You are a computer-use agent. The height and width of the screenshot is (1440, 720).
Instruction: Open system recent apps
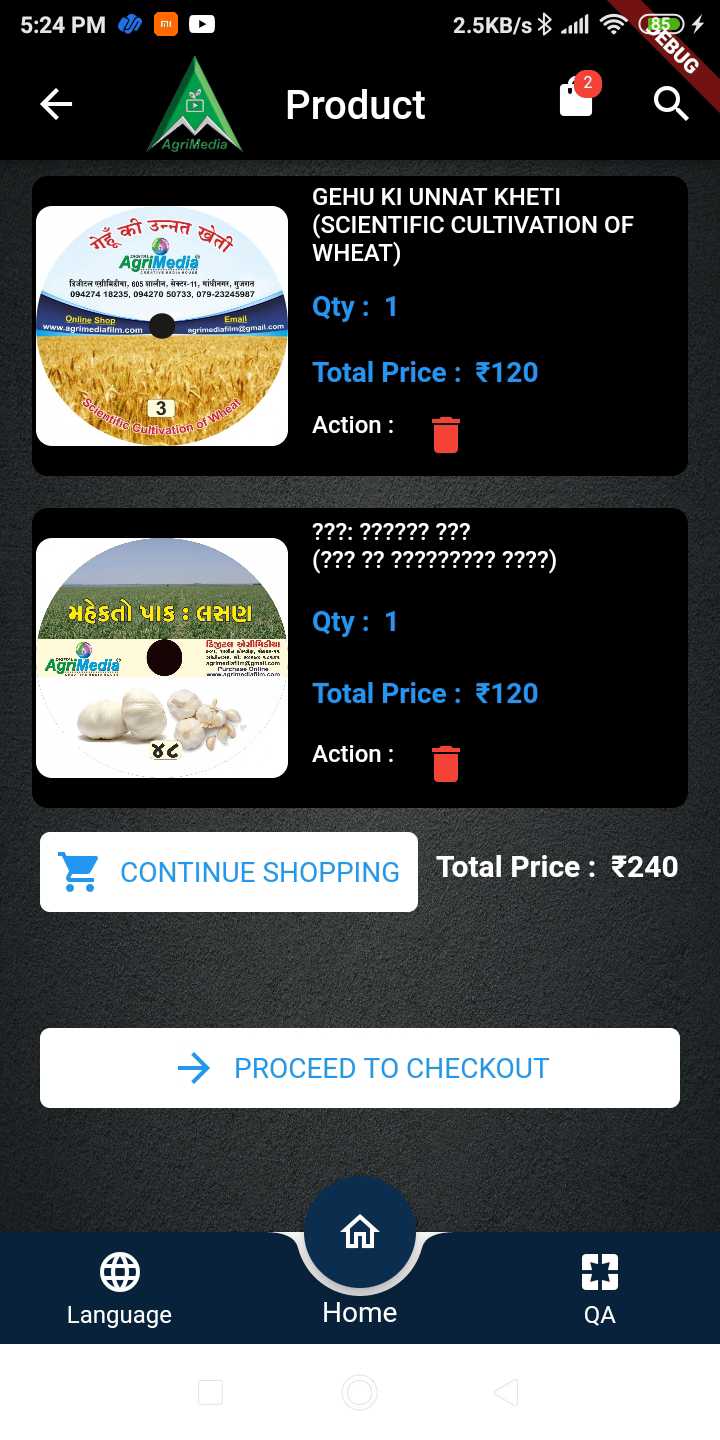pyautogui.click(x=210, y=1392)
